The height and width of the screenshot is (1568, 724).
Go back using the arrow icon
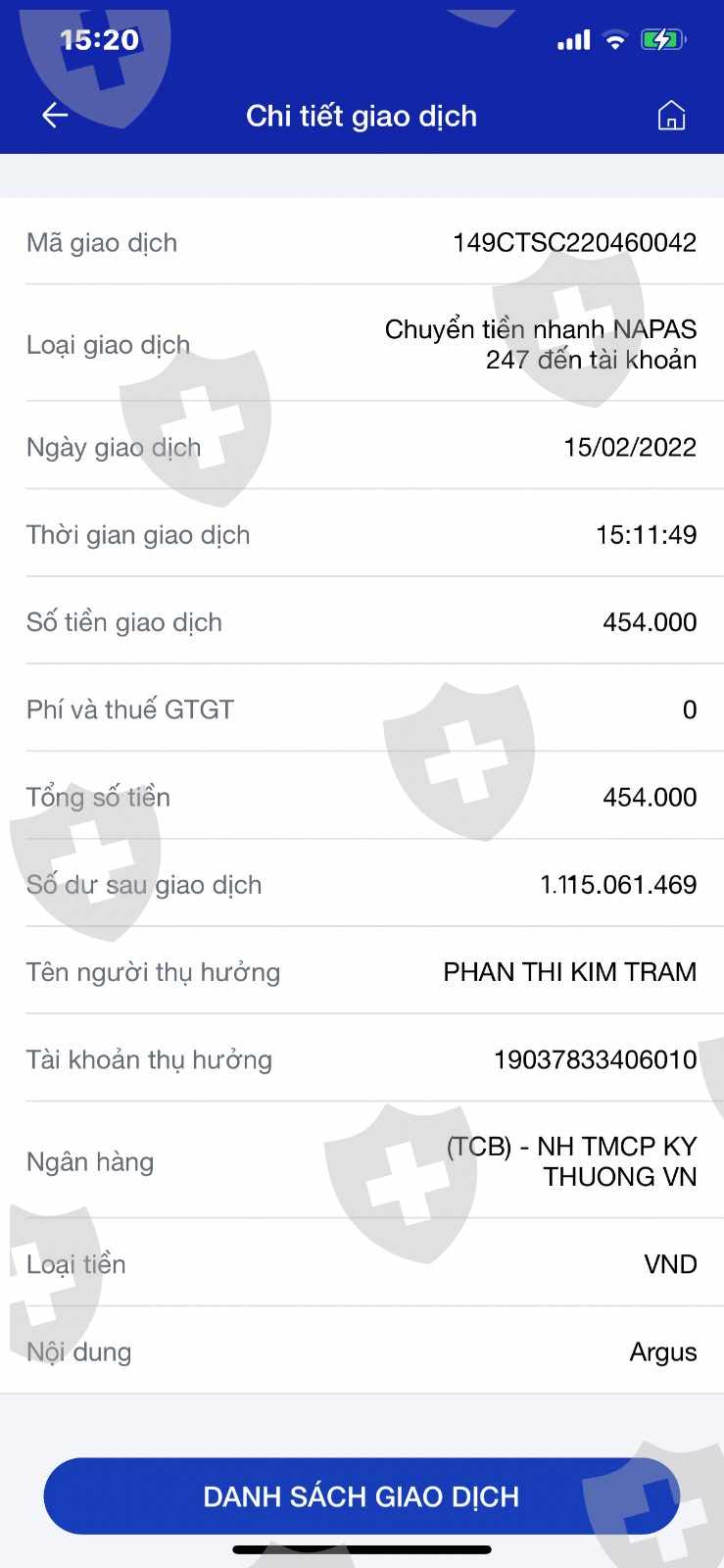pyautogui.click(x=55, y=116)
